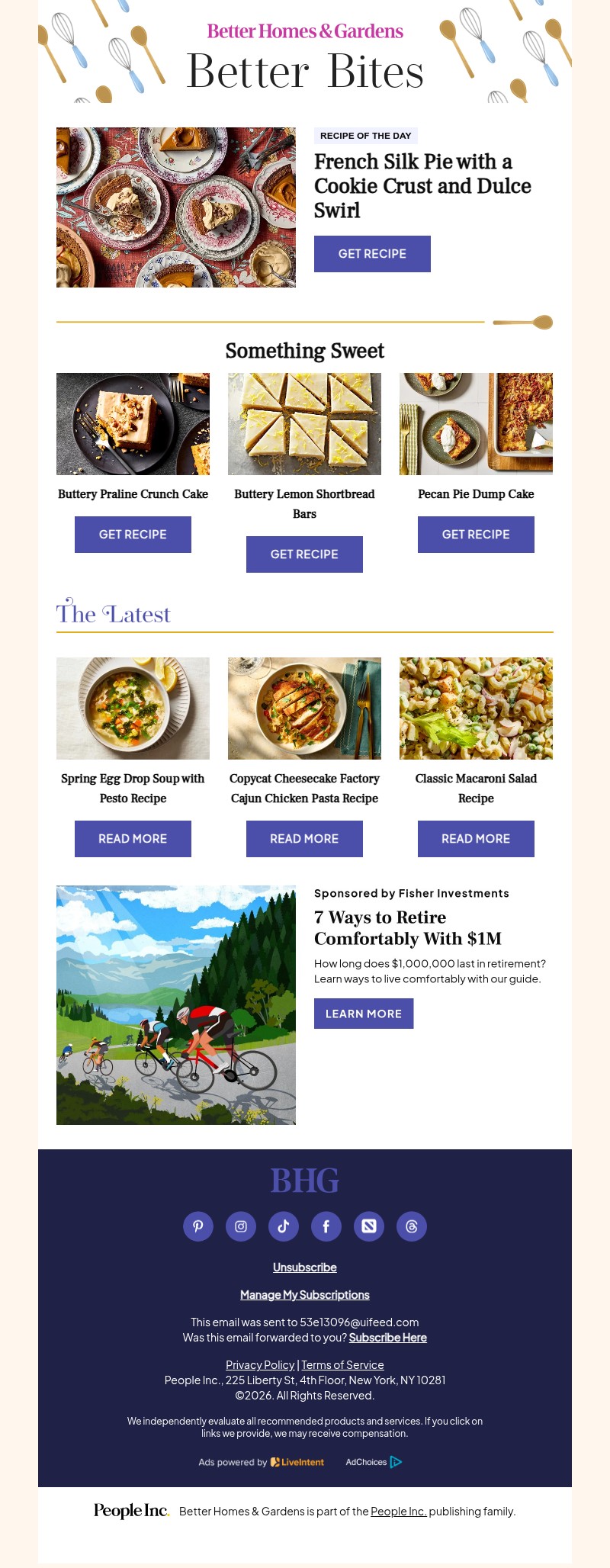This screenshot has width=610, height=1568.
Task: Open BHG's Instagram profile
Action: (x=241, y=1226)
